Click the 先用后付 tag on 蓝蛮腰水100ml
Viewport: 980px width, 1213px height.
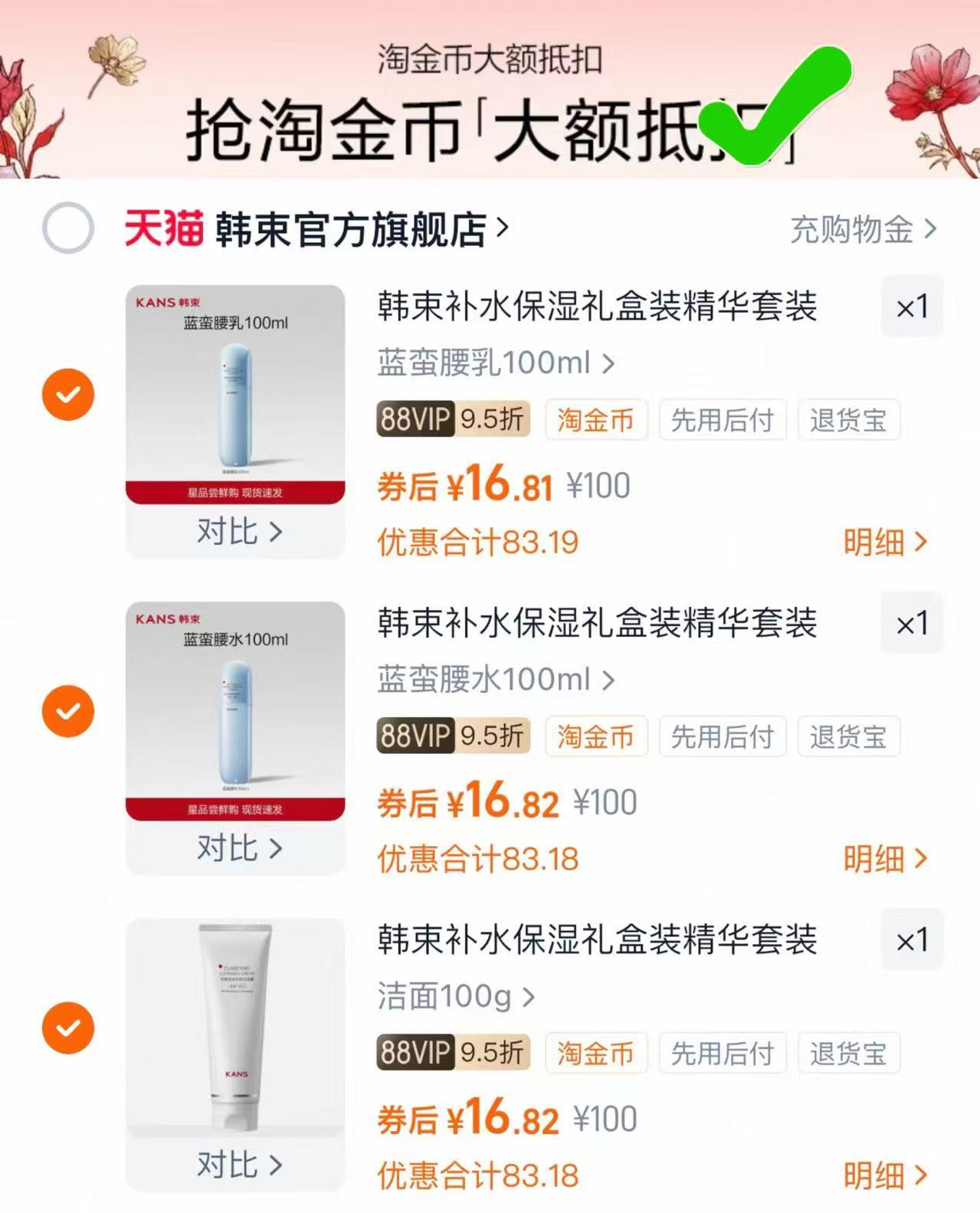coord(723,737)
